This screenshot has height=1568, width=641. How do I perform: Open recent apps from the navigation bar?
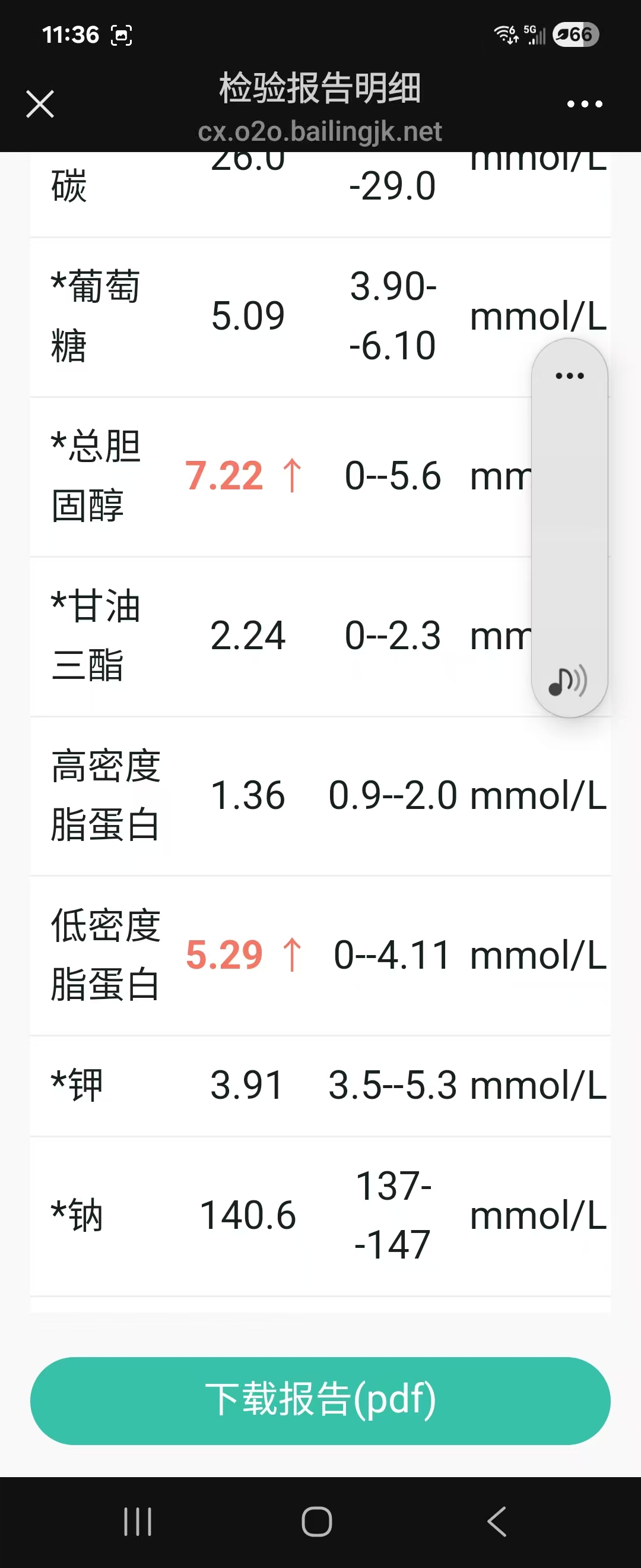click(138, 1522)
